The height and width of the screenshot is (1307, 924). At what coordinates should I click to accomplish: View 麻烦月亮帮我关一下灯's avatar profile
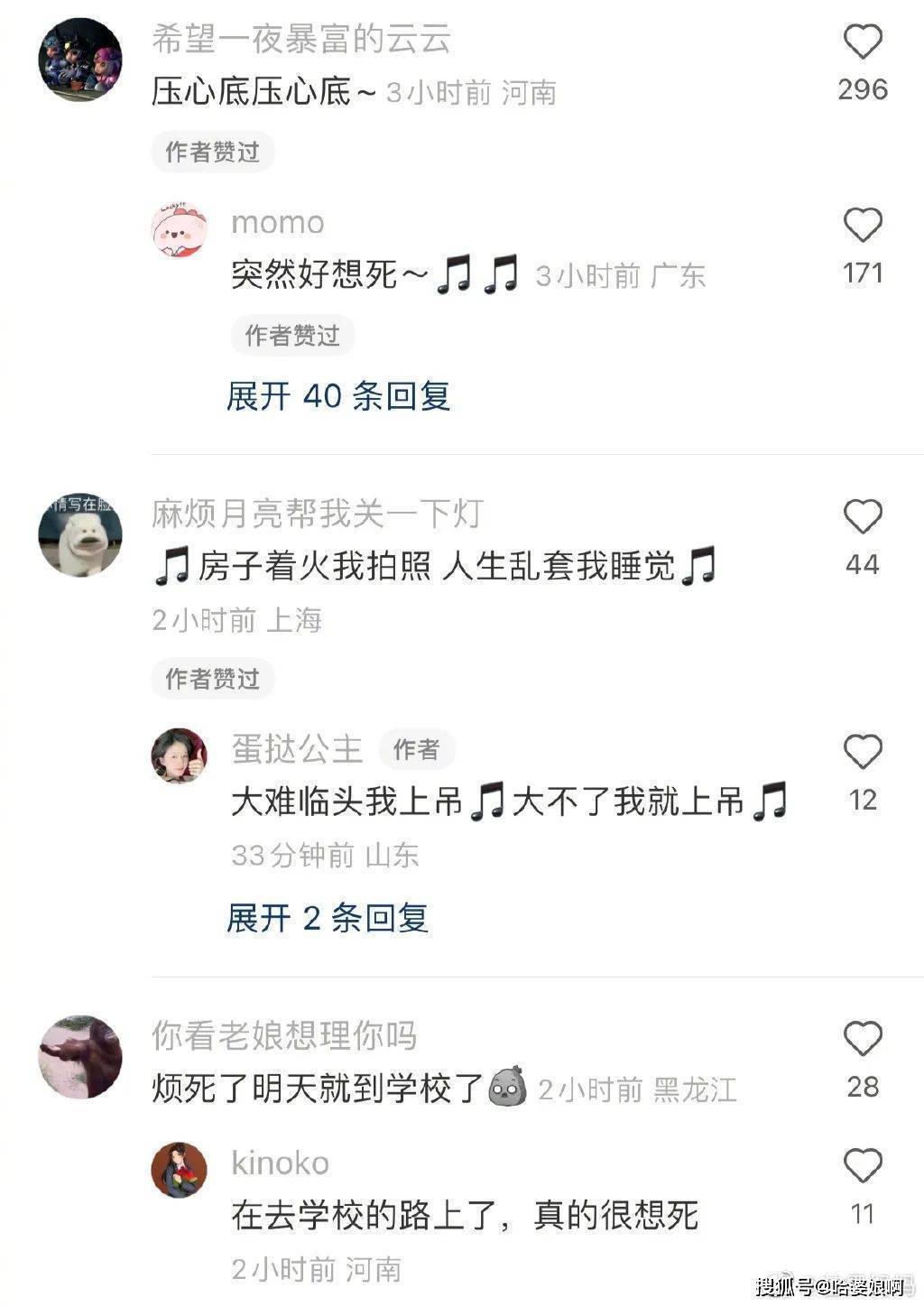coord(80,534)
